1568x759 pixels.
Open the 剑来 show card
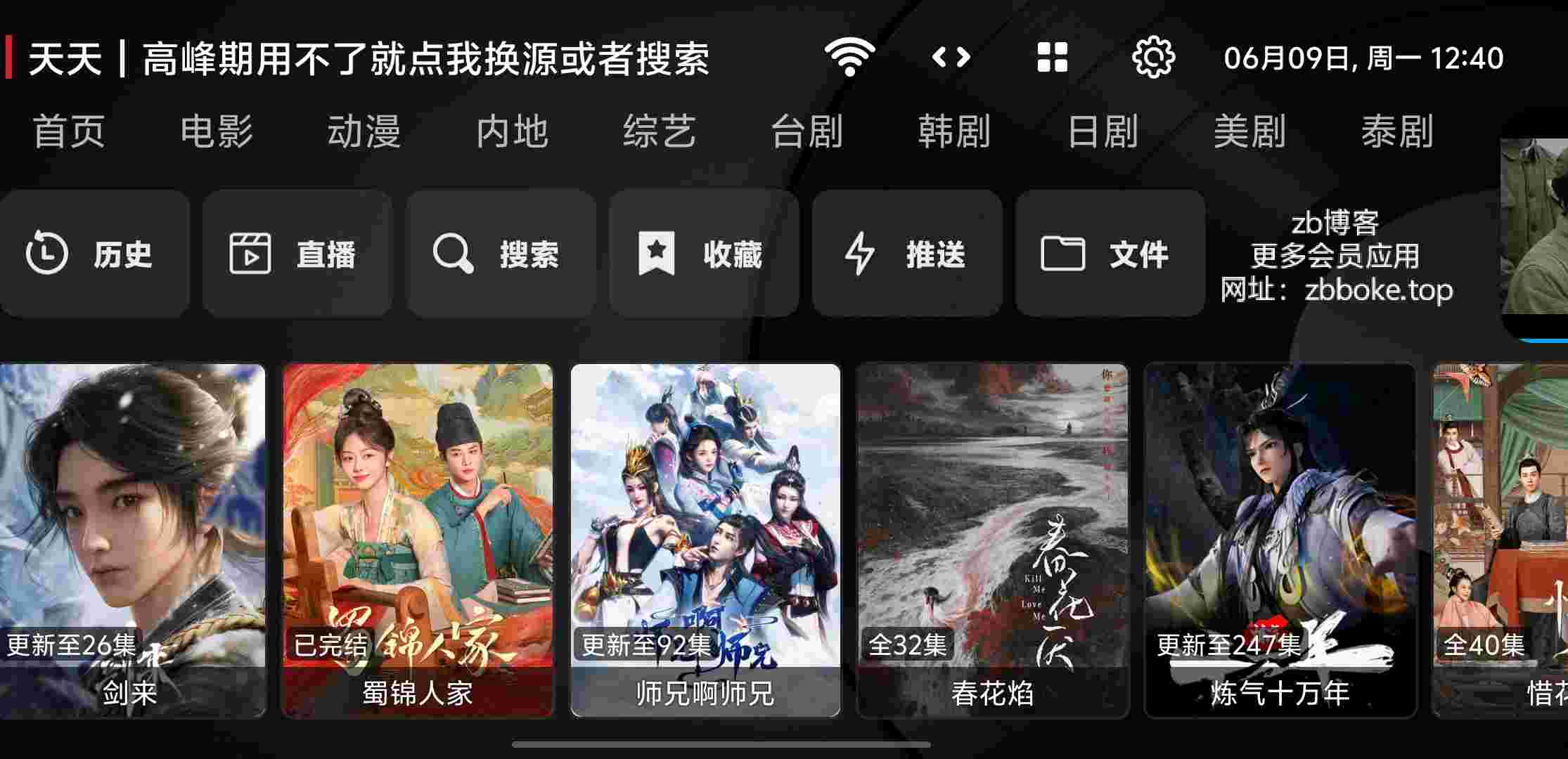tap(131, 540)
